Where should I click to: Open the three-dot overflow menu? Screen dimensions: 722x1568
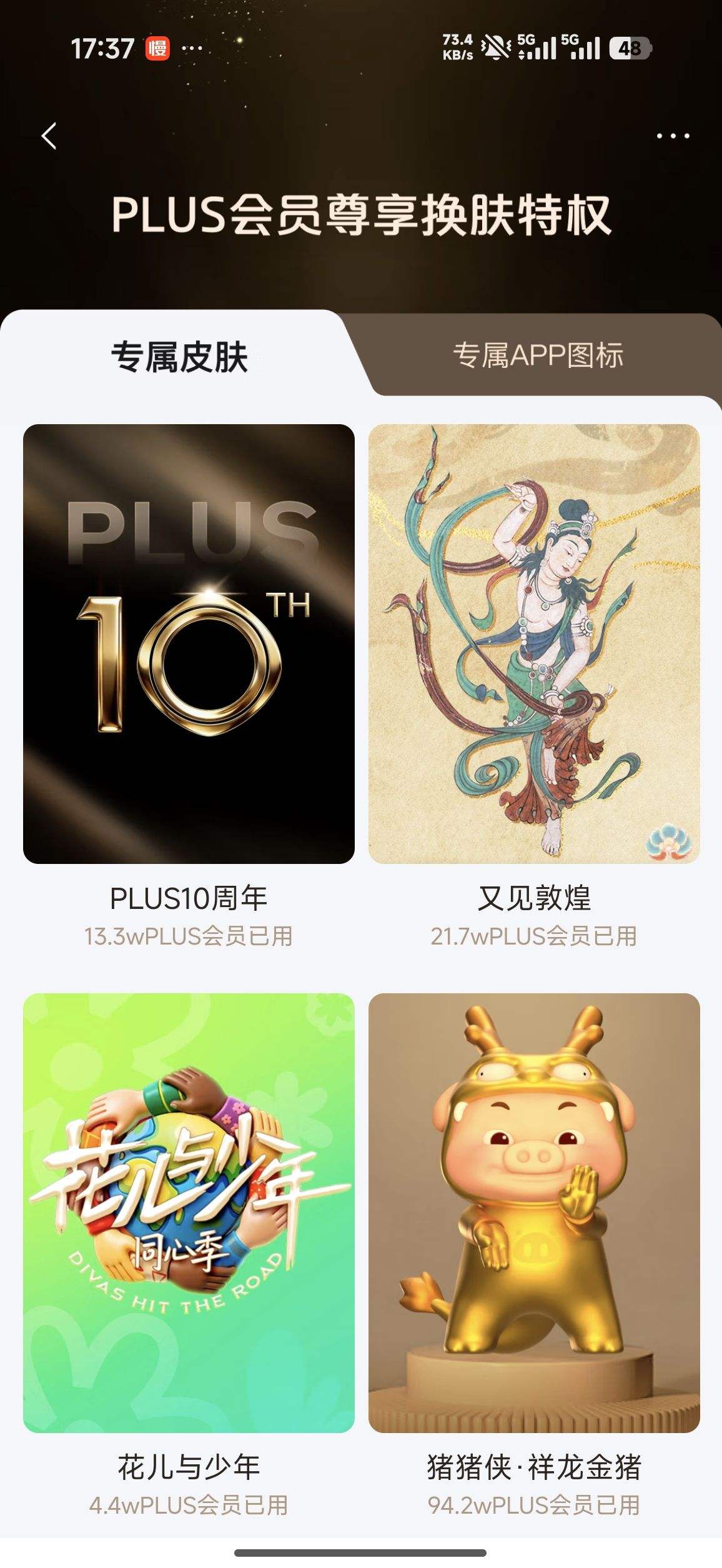[673, 136]
